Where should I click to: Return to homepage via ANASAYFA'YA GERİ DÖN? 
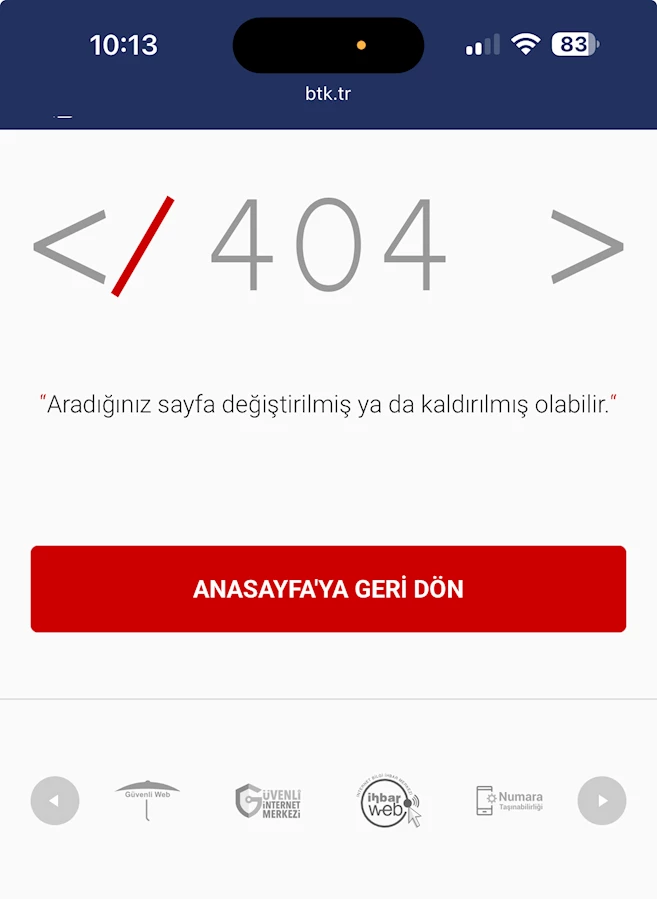(328, 589)
